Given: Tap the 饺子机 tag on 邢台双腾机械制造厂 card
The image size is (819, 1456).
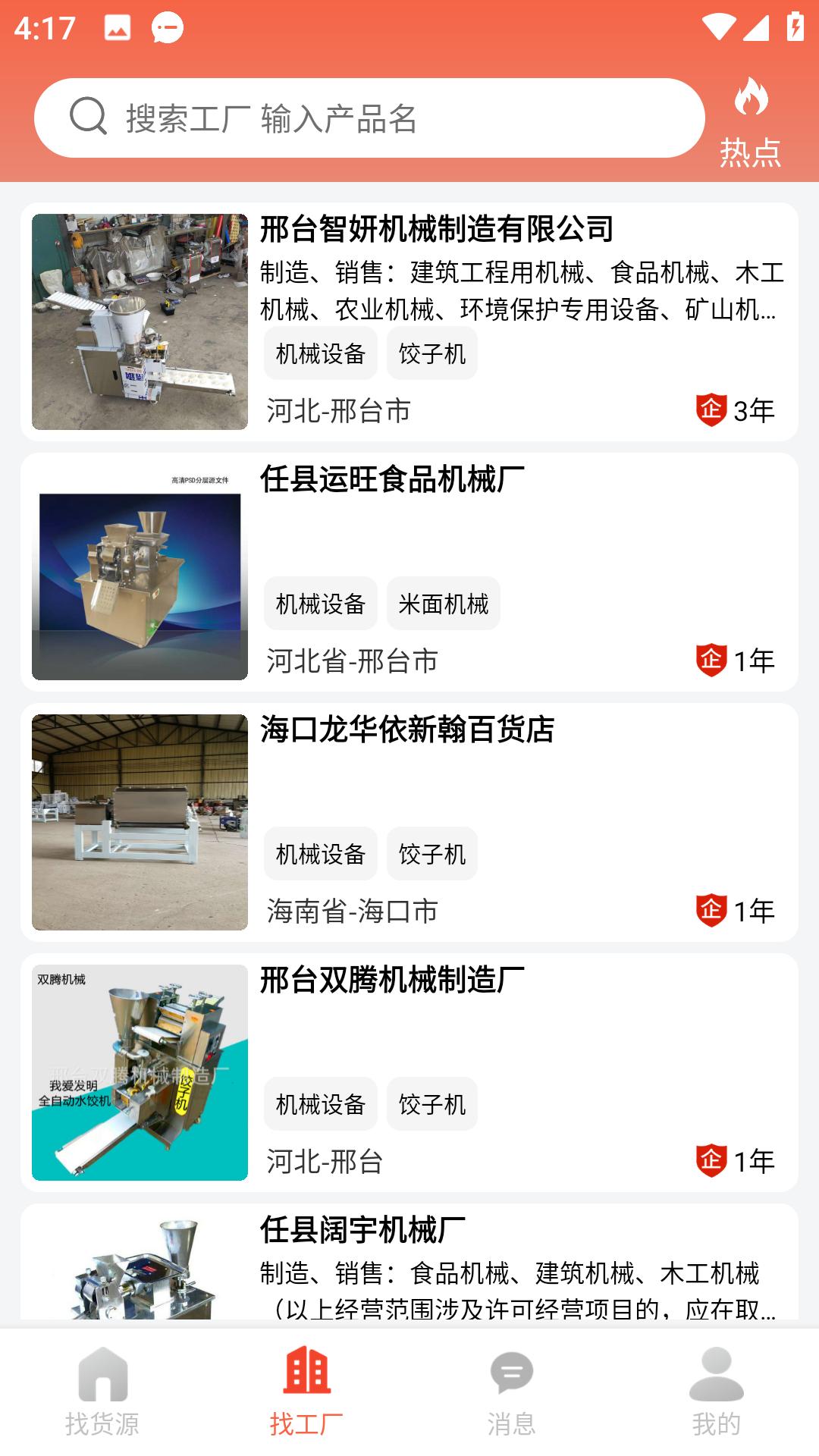Looking at the screenshot, I should (432, 1104).
